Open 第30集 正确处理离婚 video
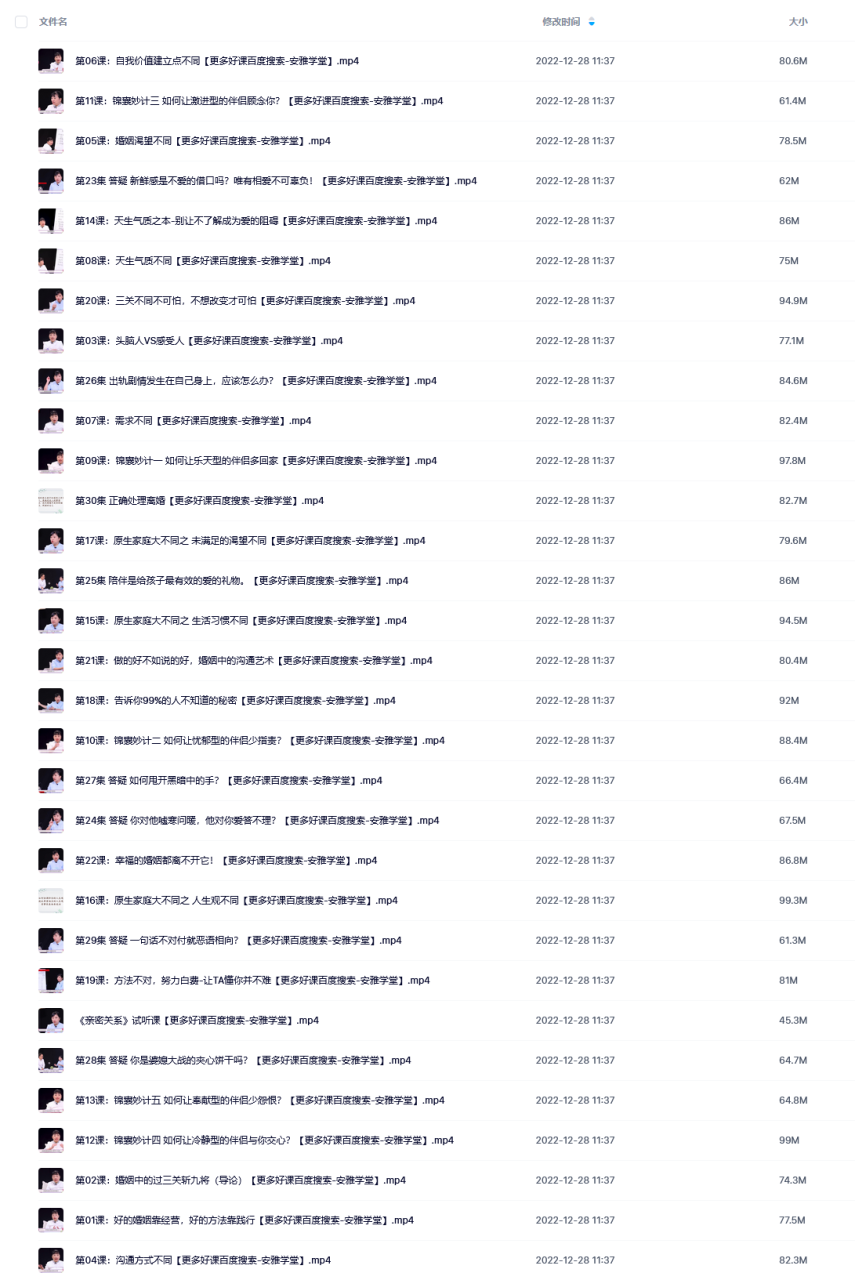This screenshot has height=1280, width=855. pyautogui.click(x=200, y=501)
